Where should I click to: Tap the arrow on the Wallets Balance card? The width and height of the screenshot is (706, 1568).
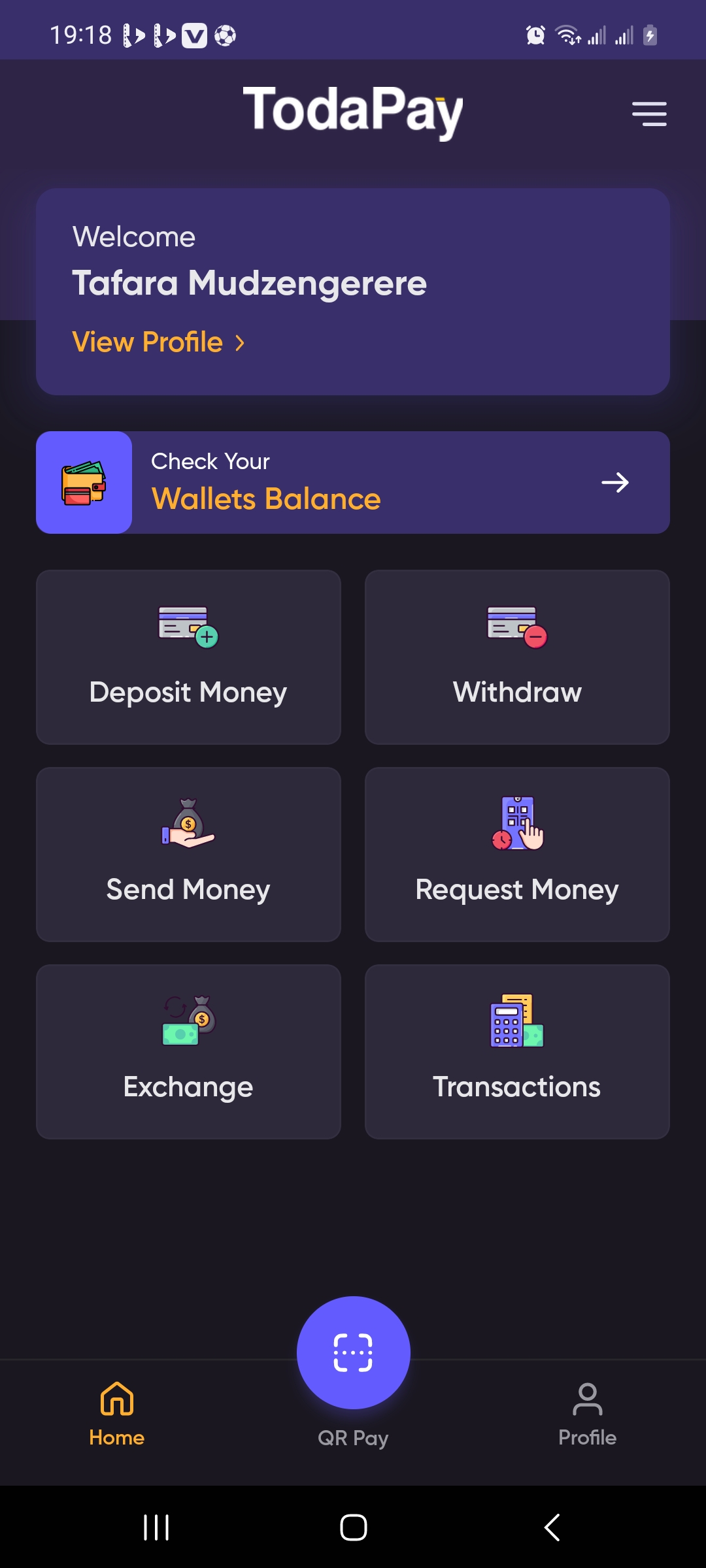614,482
